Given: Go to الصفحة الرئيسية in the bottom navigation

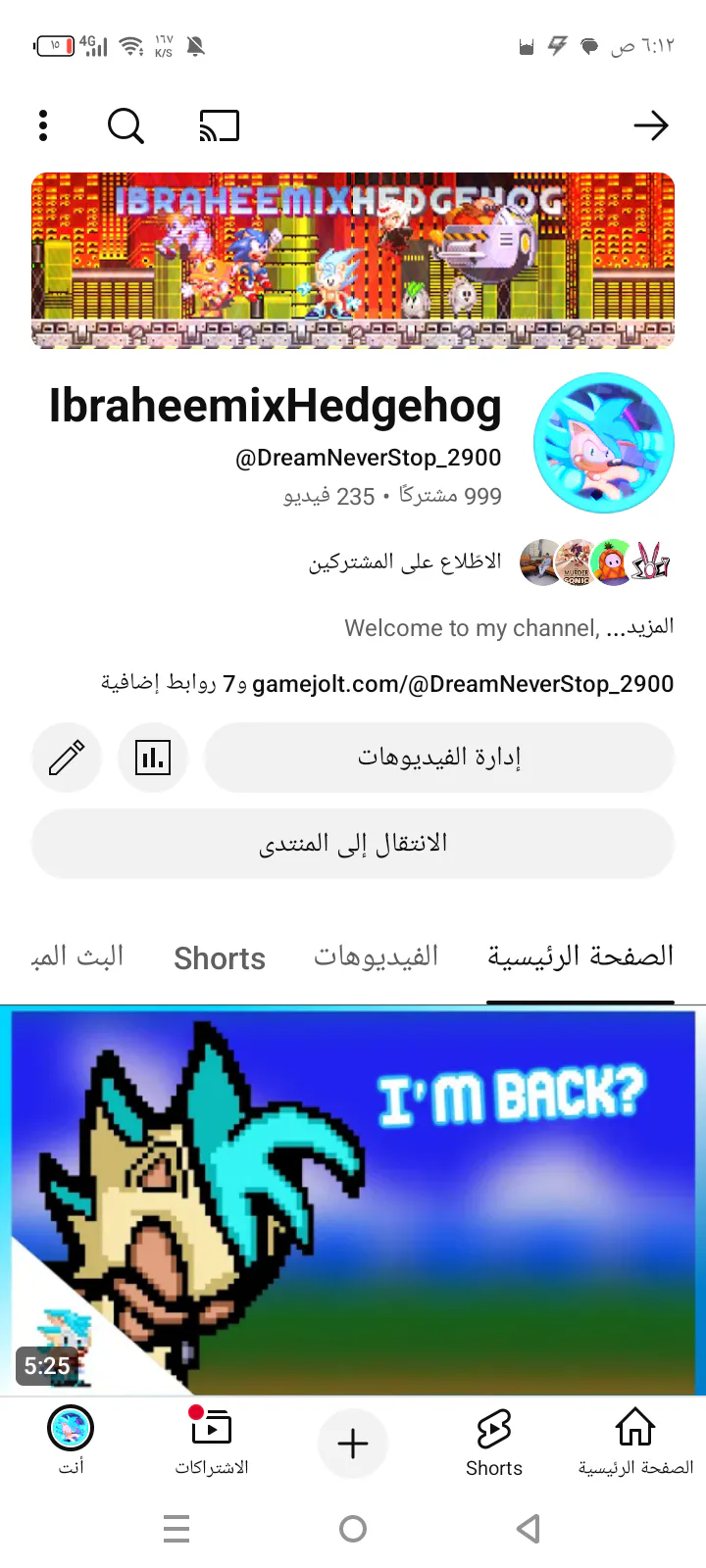Looking at the screenshot, I should (x=635, y=1443).
